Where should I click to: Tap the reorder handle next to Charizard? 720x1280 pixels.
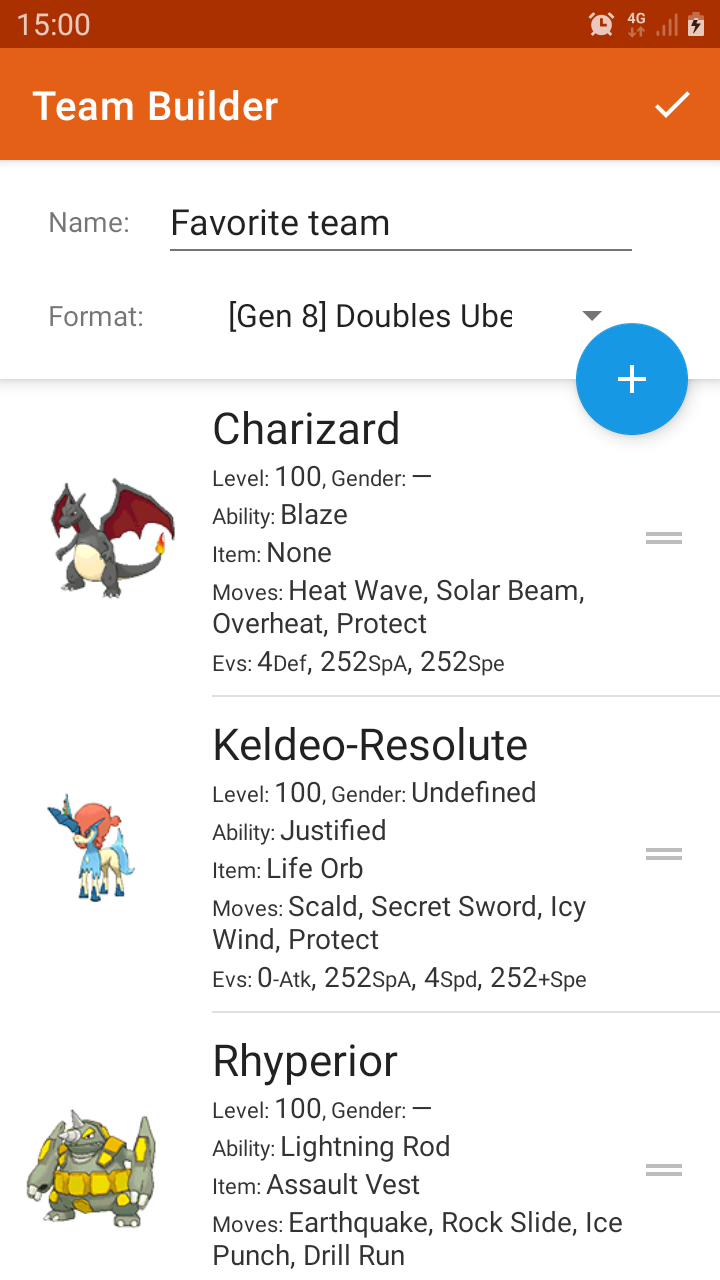coord(664,538)
